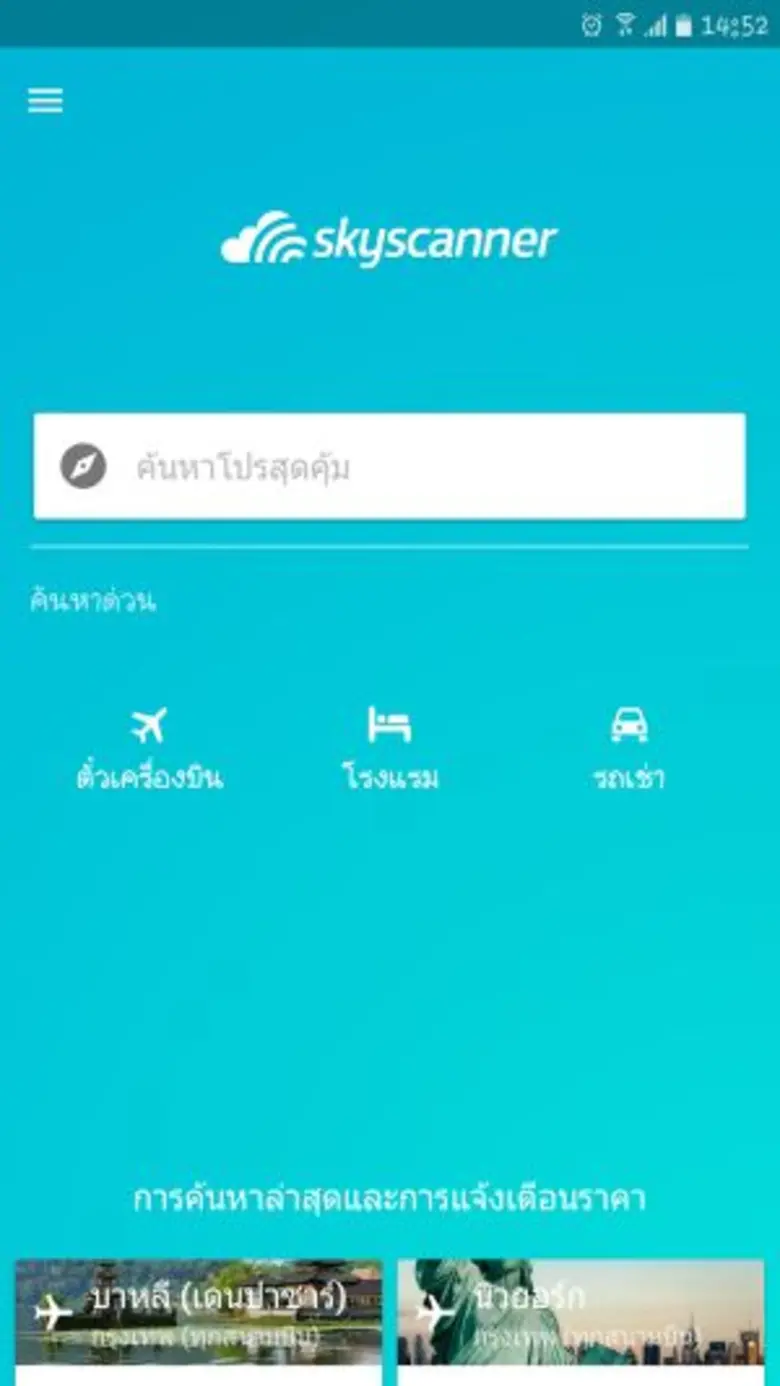Screen dimensions: 780x1386
Task: Open รถเช่า car rental search
Action: (629, 748)
